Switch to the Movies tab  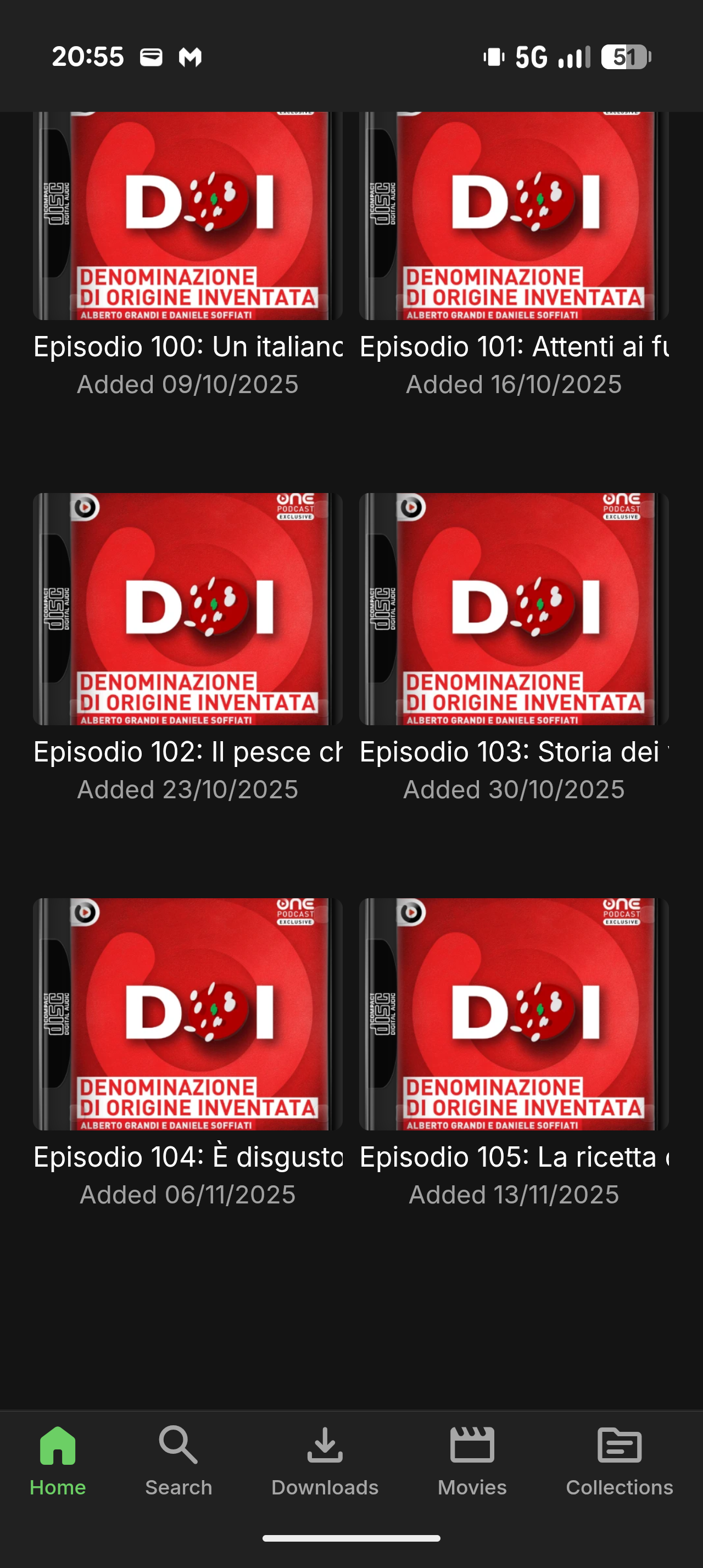[x=472, y=1460]
